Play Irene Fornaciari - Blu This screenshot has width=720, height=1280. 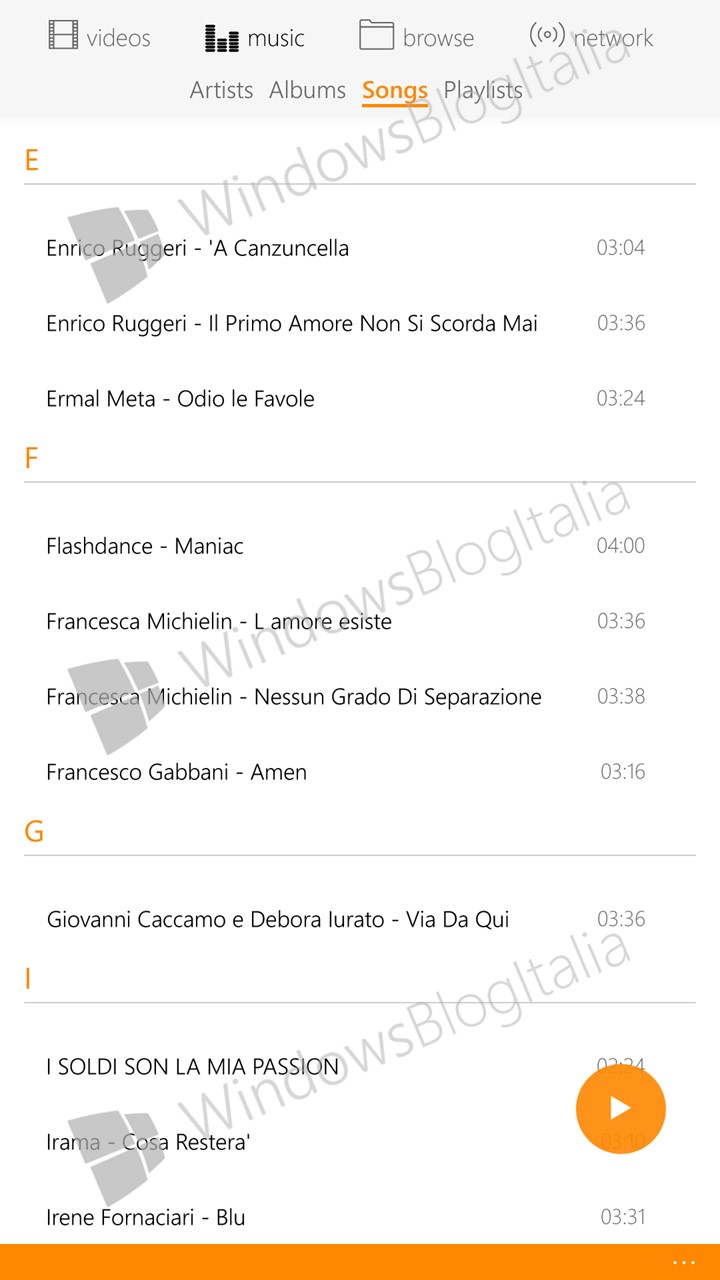[x=346, y=1217]
